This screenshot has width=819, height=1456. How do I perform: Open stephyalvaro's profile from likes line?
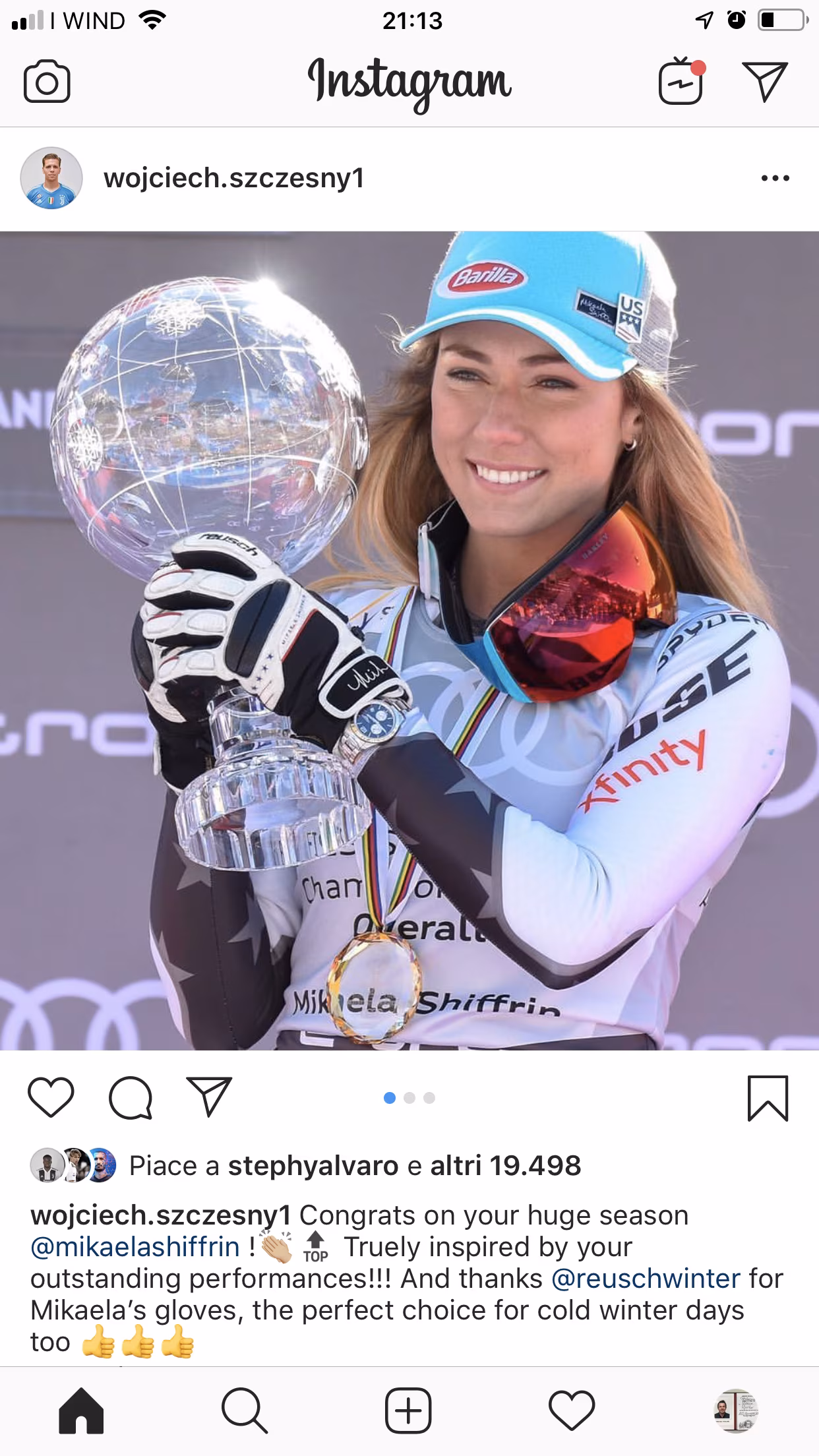pos(313,1166)
